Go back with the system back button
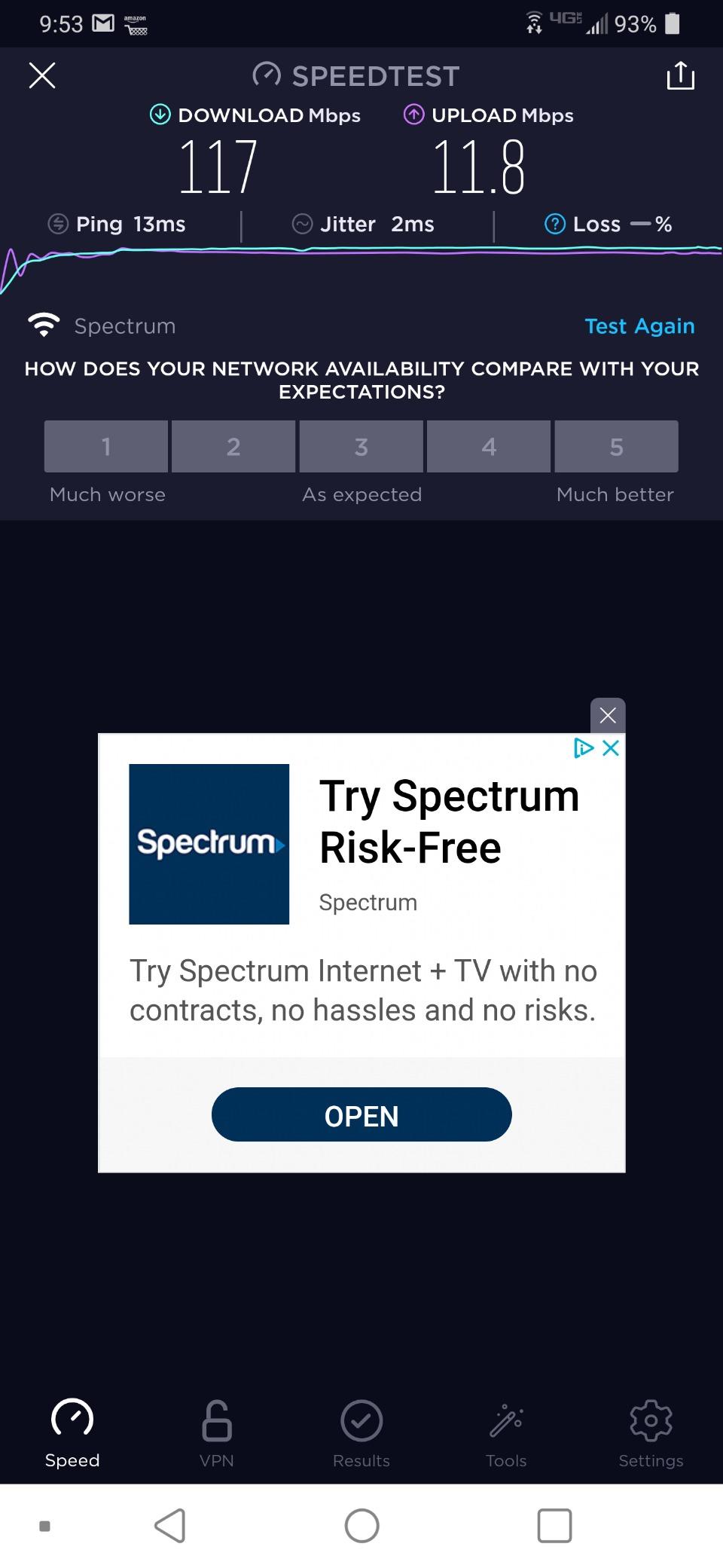This screenshot has width=723, height=1568. coord(170,1526)
